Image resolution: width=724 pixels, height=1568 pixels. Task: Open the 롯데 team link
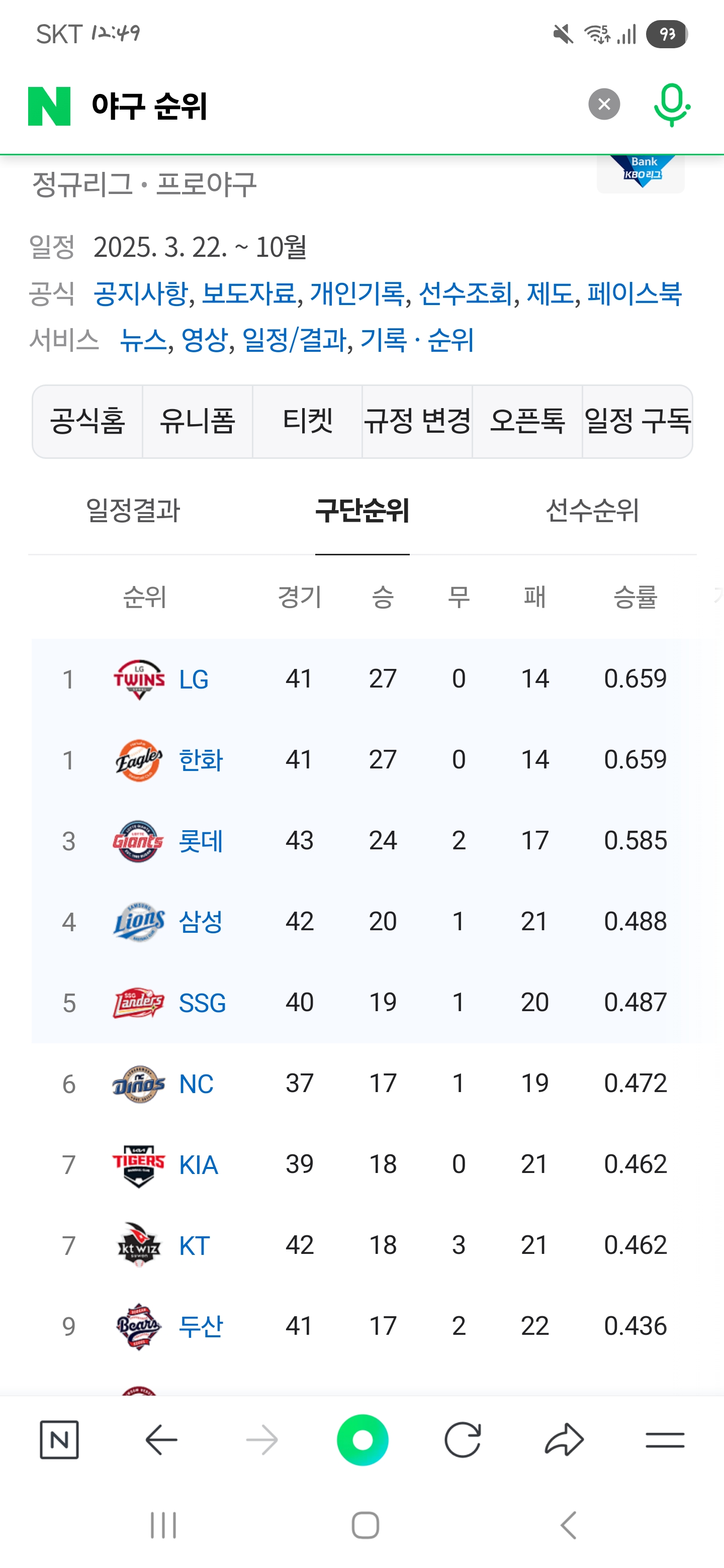coord(201,841)
